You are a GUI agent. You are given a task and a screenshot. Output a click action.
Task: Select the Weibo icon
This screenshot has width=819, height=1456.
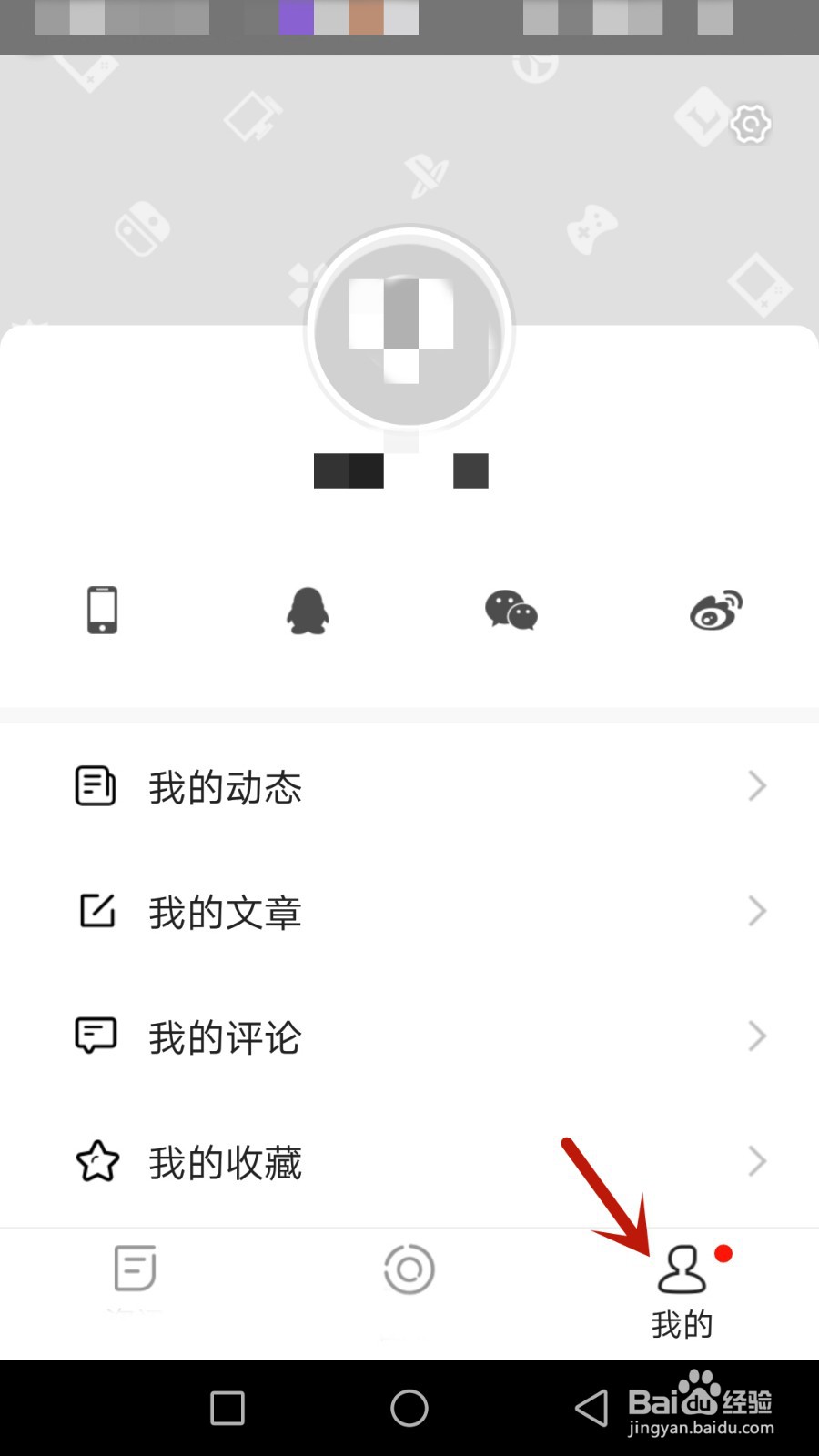(715, 608)
